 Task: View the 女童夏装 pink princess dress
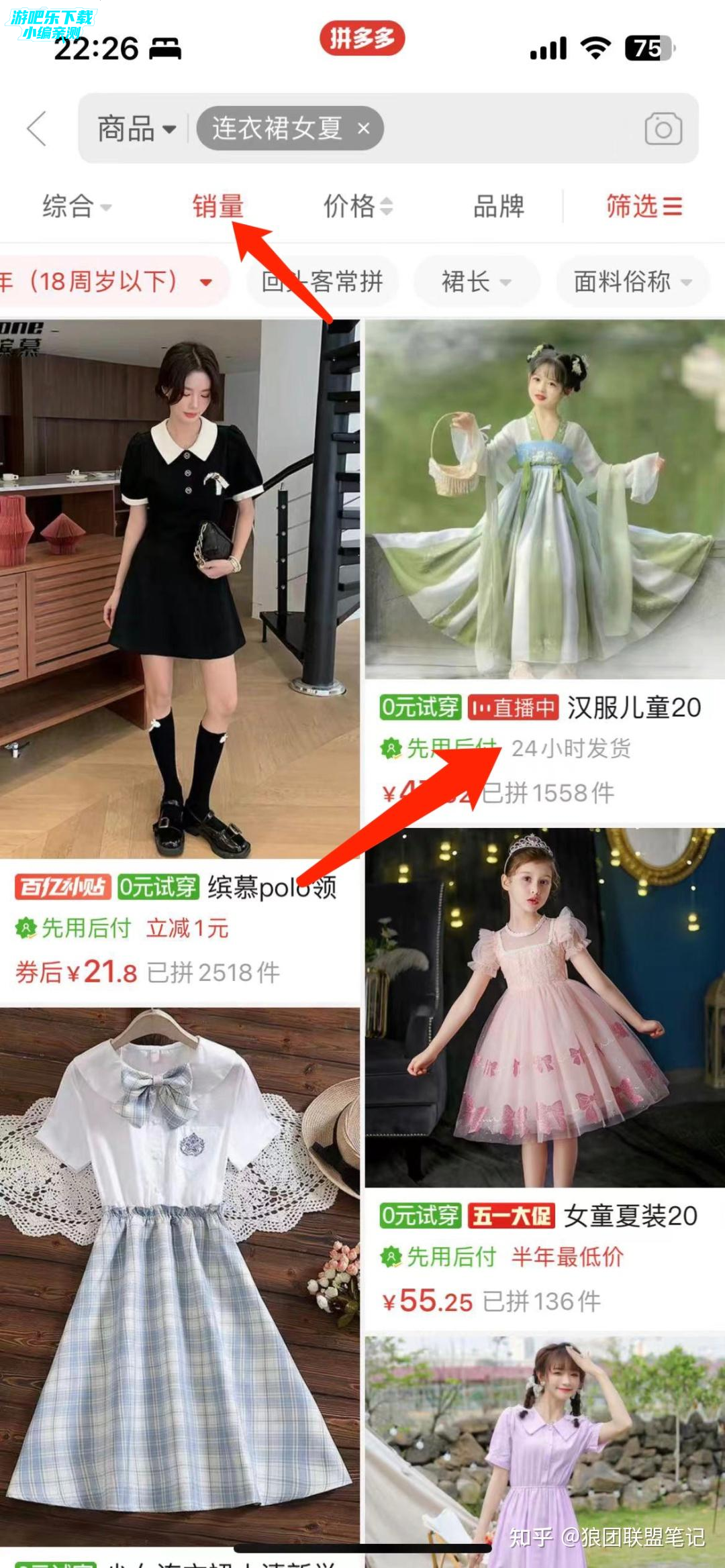[544, 1006]
